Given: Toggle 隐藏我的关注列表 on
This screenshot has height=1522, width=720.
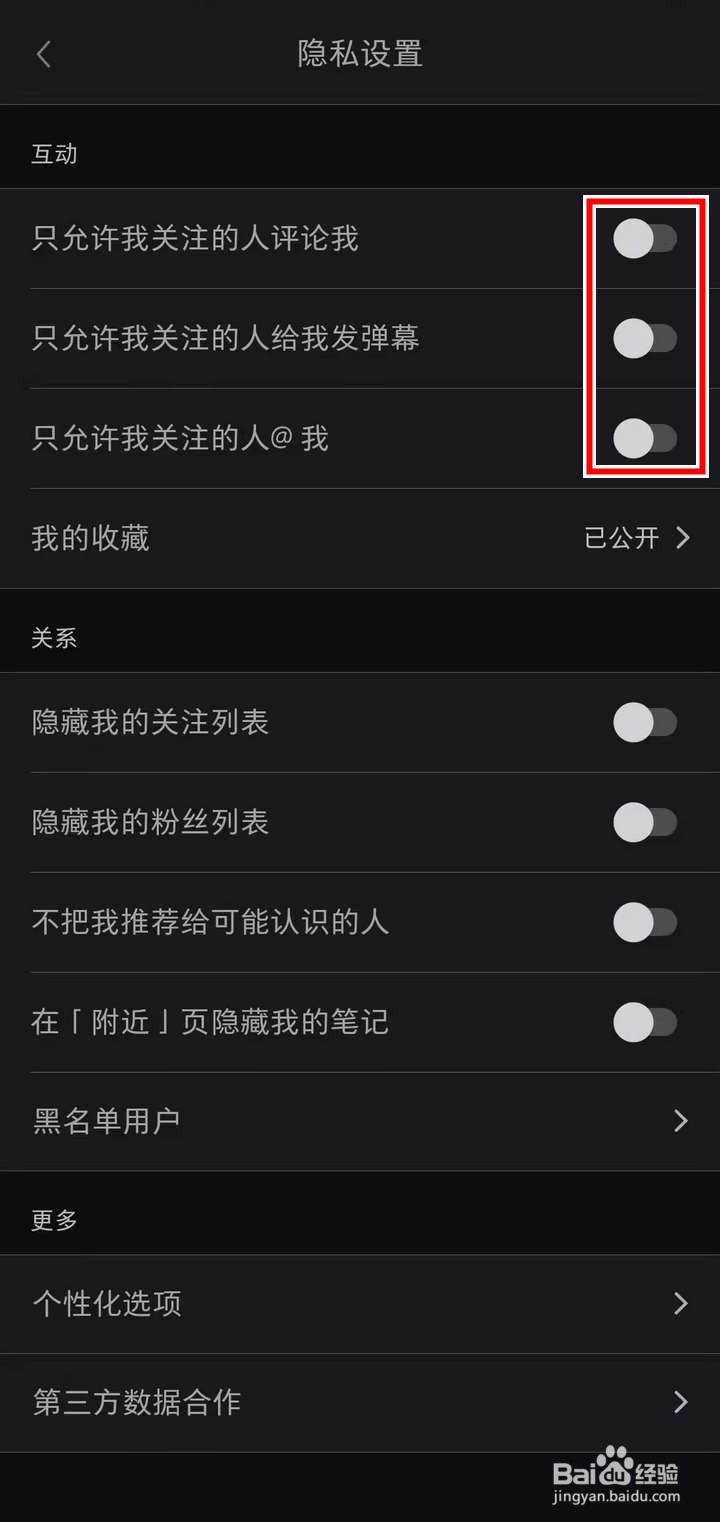Looking at the screenshot, I should tap(644, 723).
